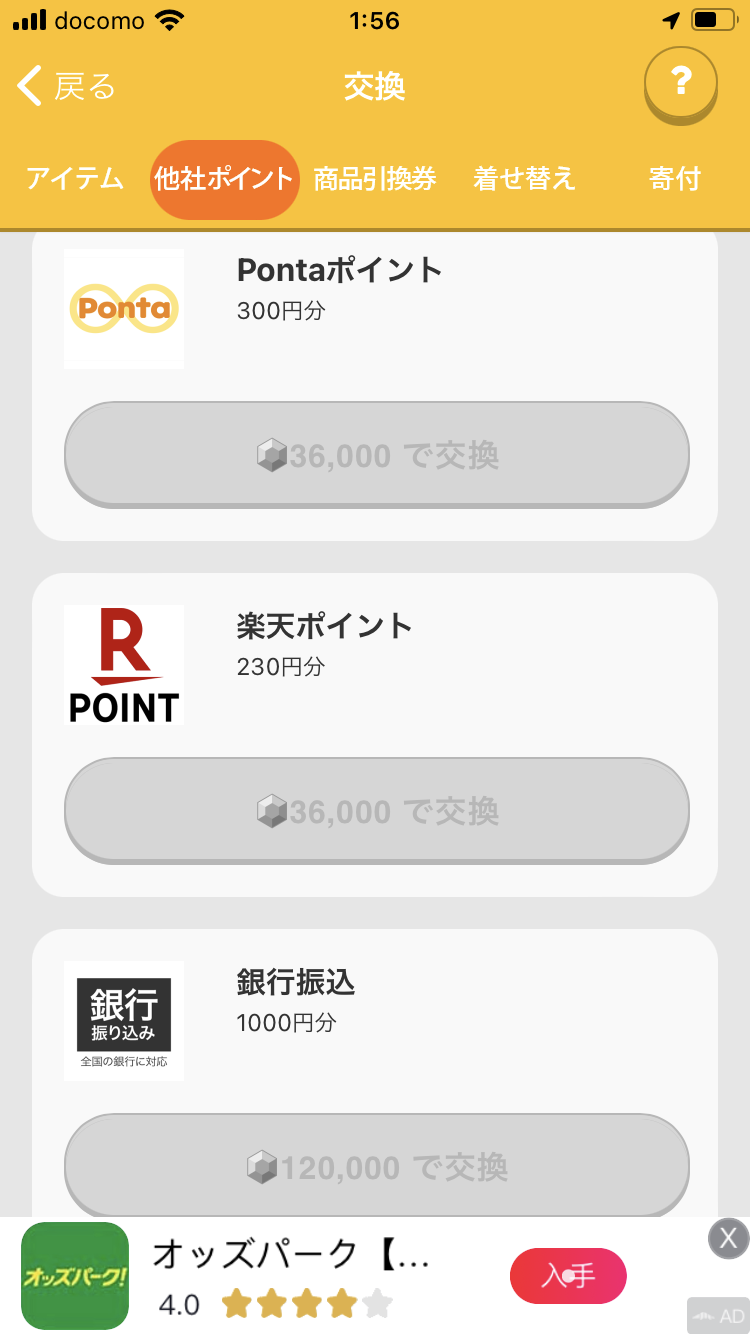Go back with the 戻る button
750x1334 pixels.
click(x=66, y=87)
